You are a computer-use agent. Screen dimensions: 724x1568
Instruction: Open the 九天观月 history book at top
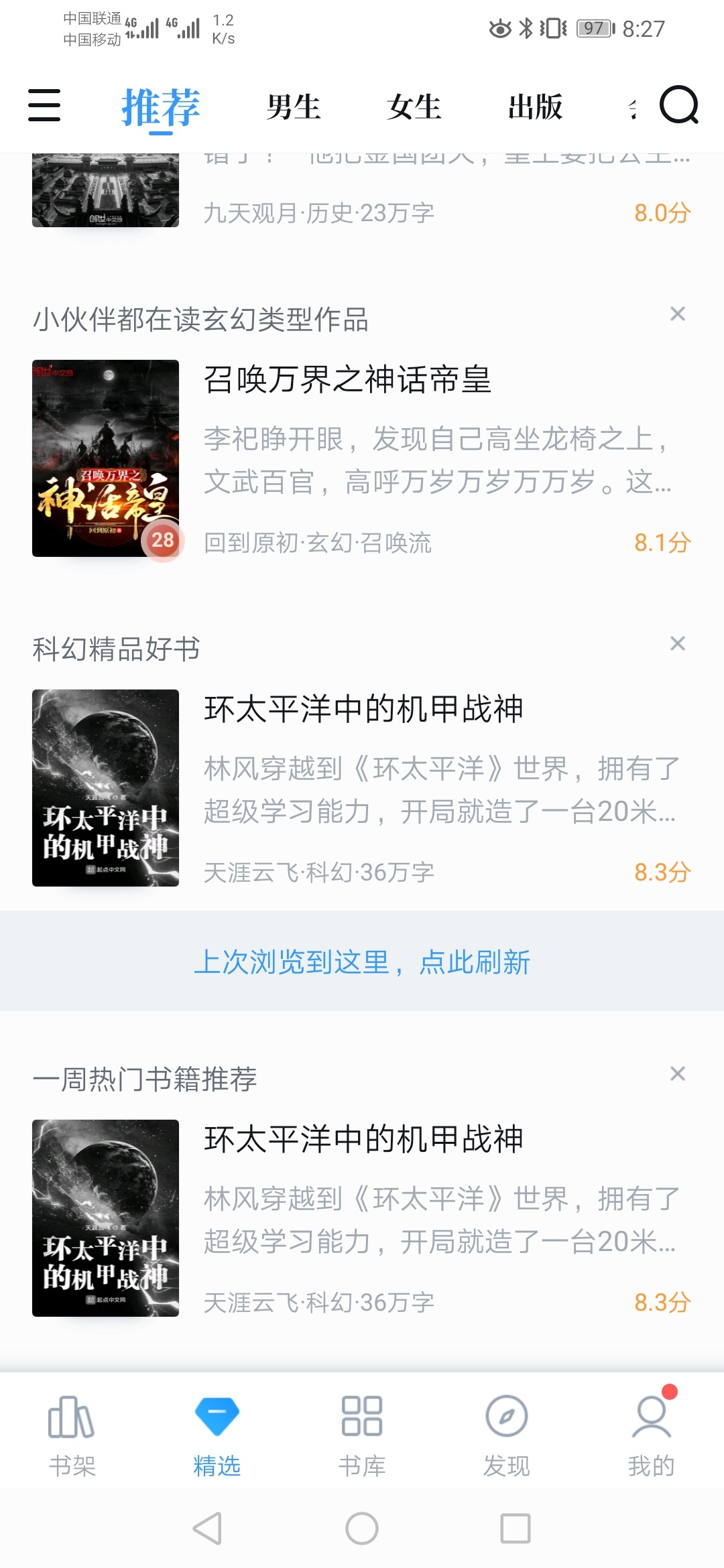point(362,191)
